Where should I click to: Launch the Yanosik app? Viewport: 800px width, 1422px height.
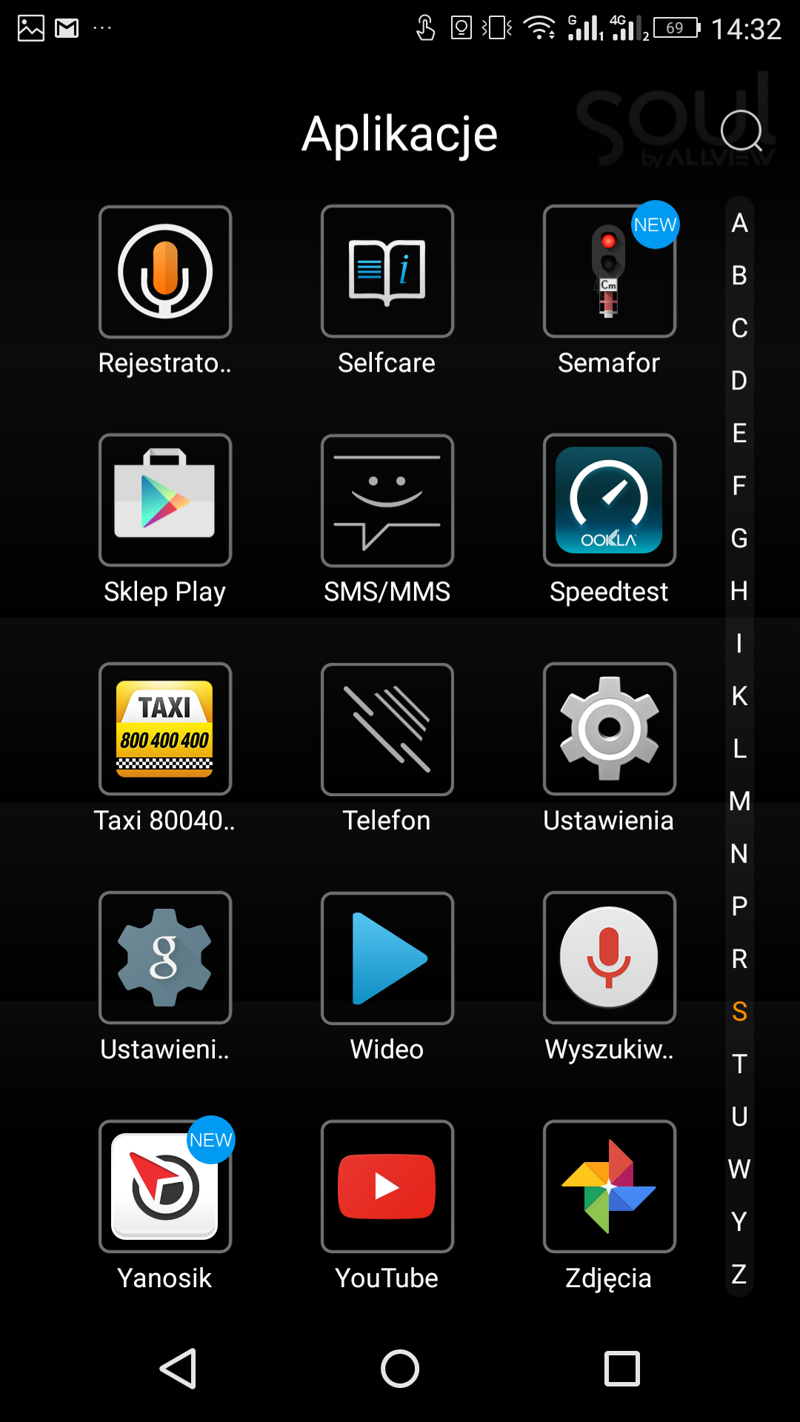coord(165,1186)
